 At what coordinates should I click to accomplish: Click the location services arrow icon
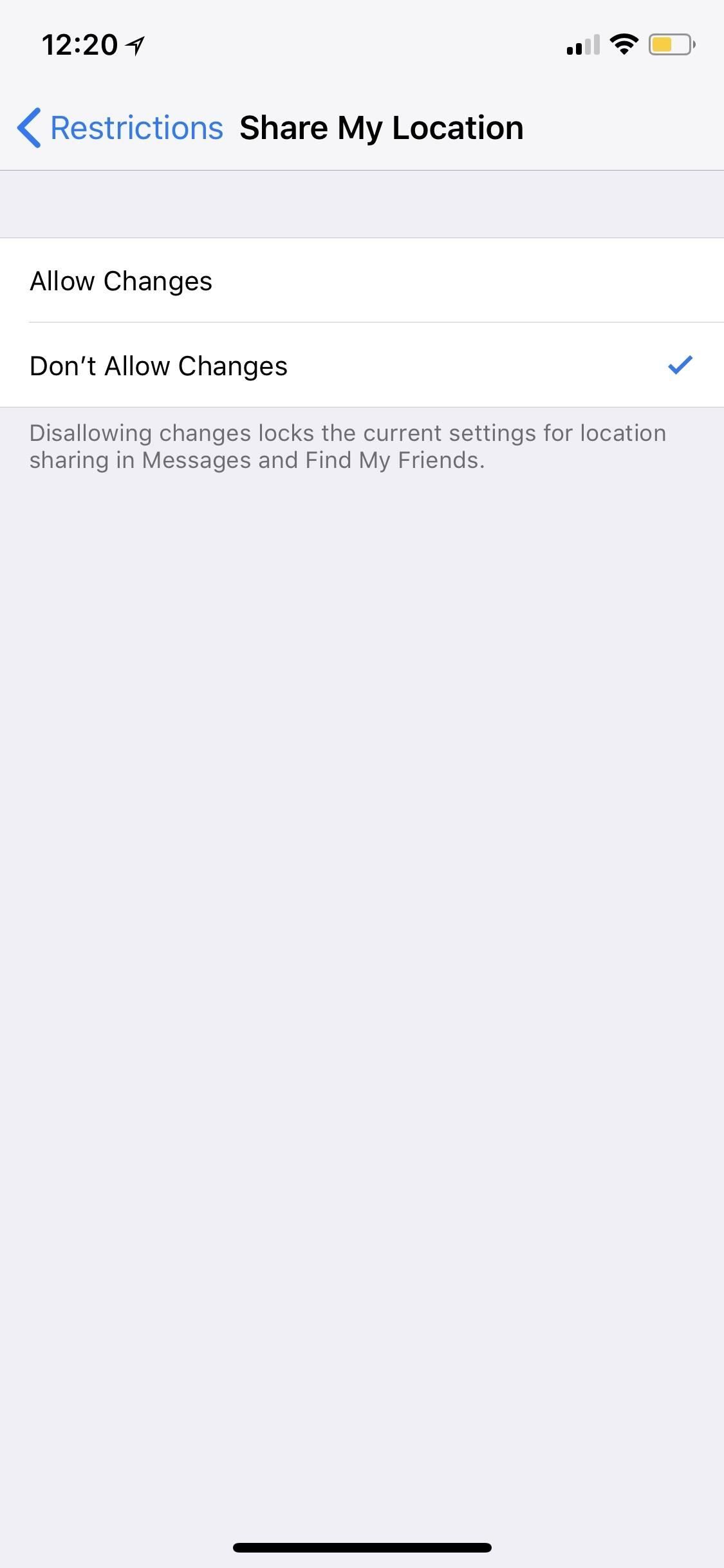pos(133,44)
